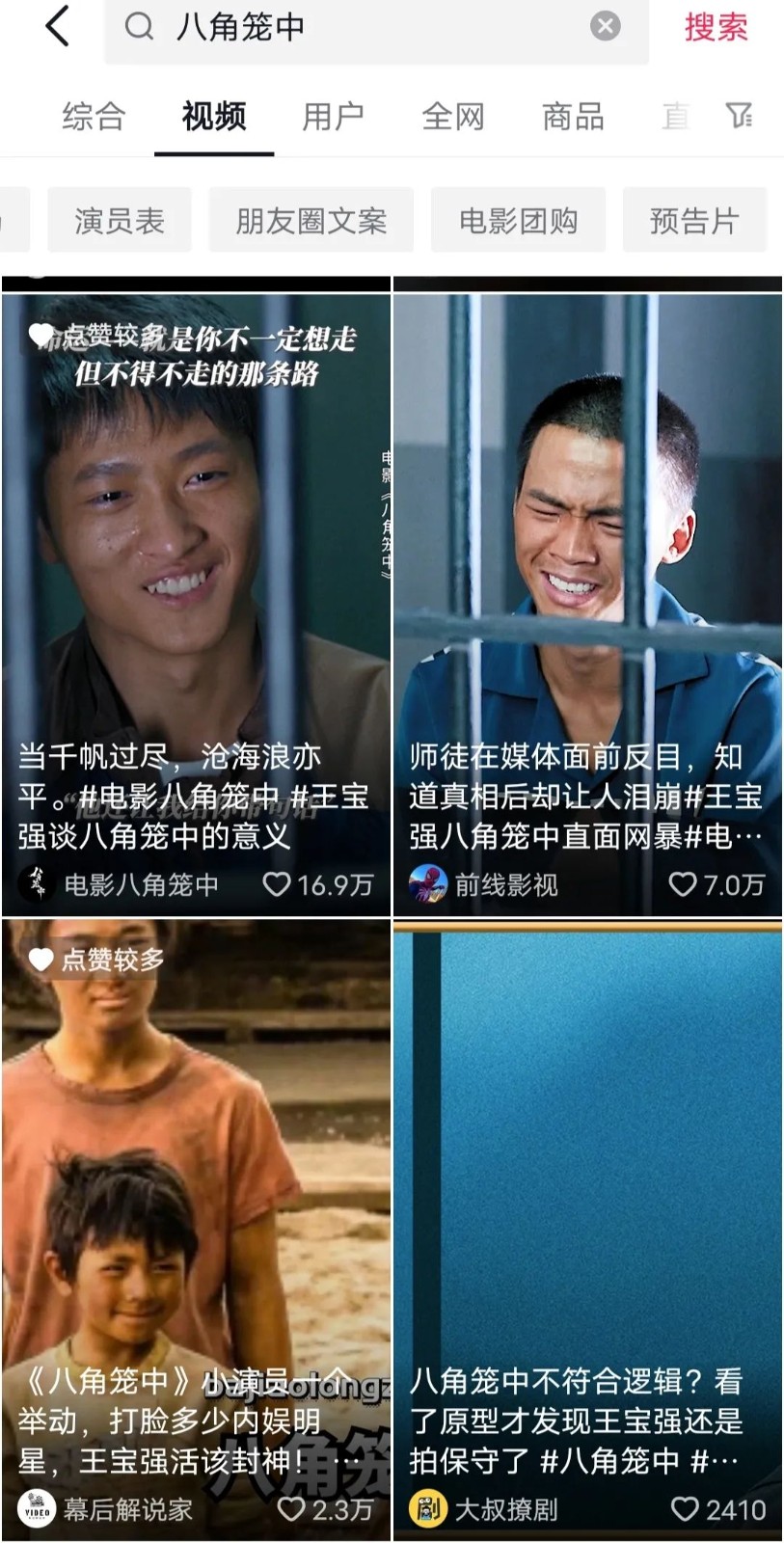Select the 预告片 chip
The width and height of the screenshot is (784, 1543).
click(x=694, y=221)
